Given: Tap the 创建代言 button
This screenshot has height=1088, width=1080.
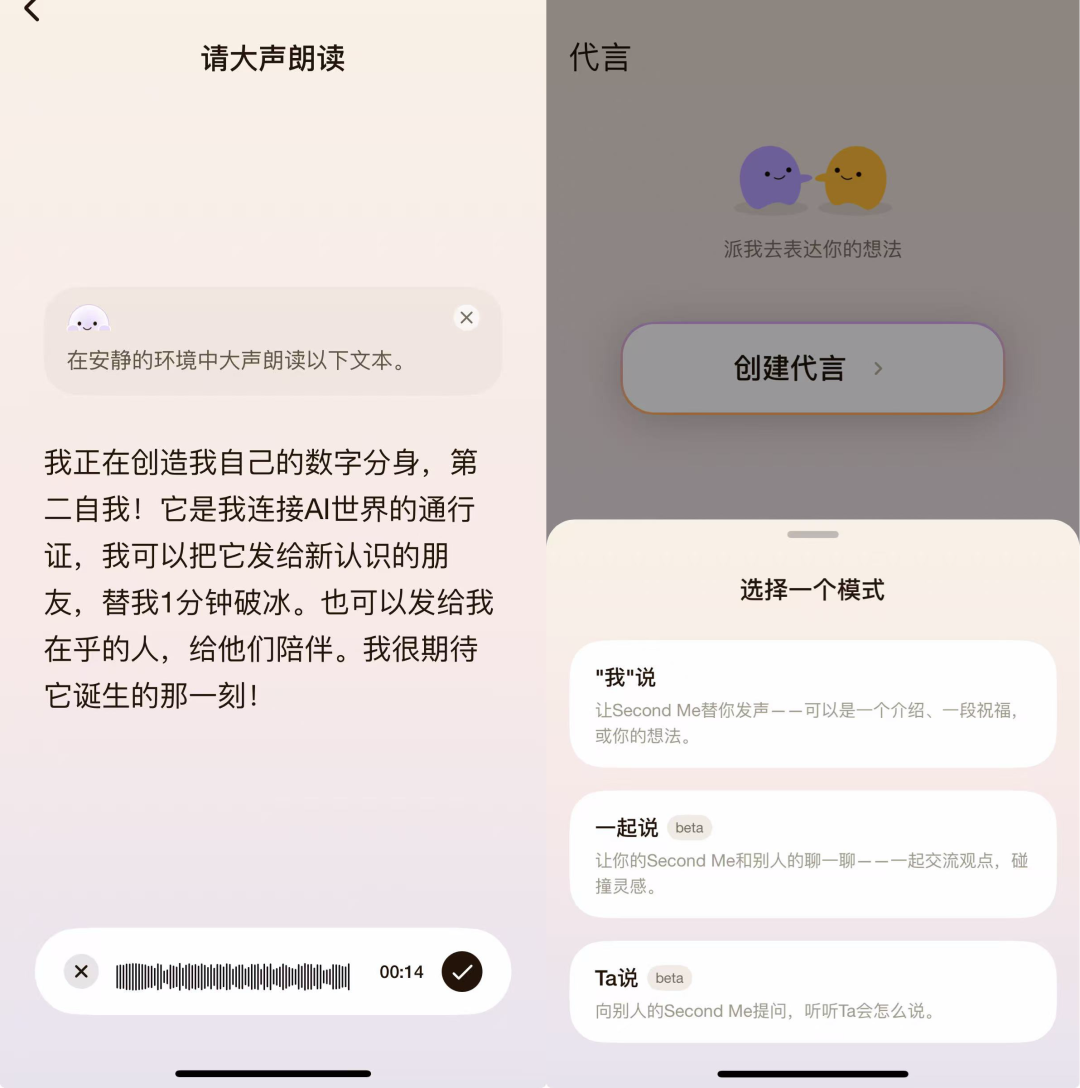Looking at the screenshot, I should click(812, 369).
